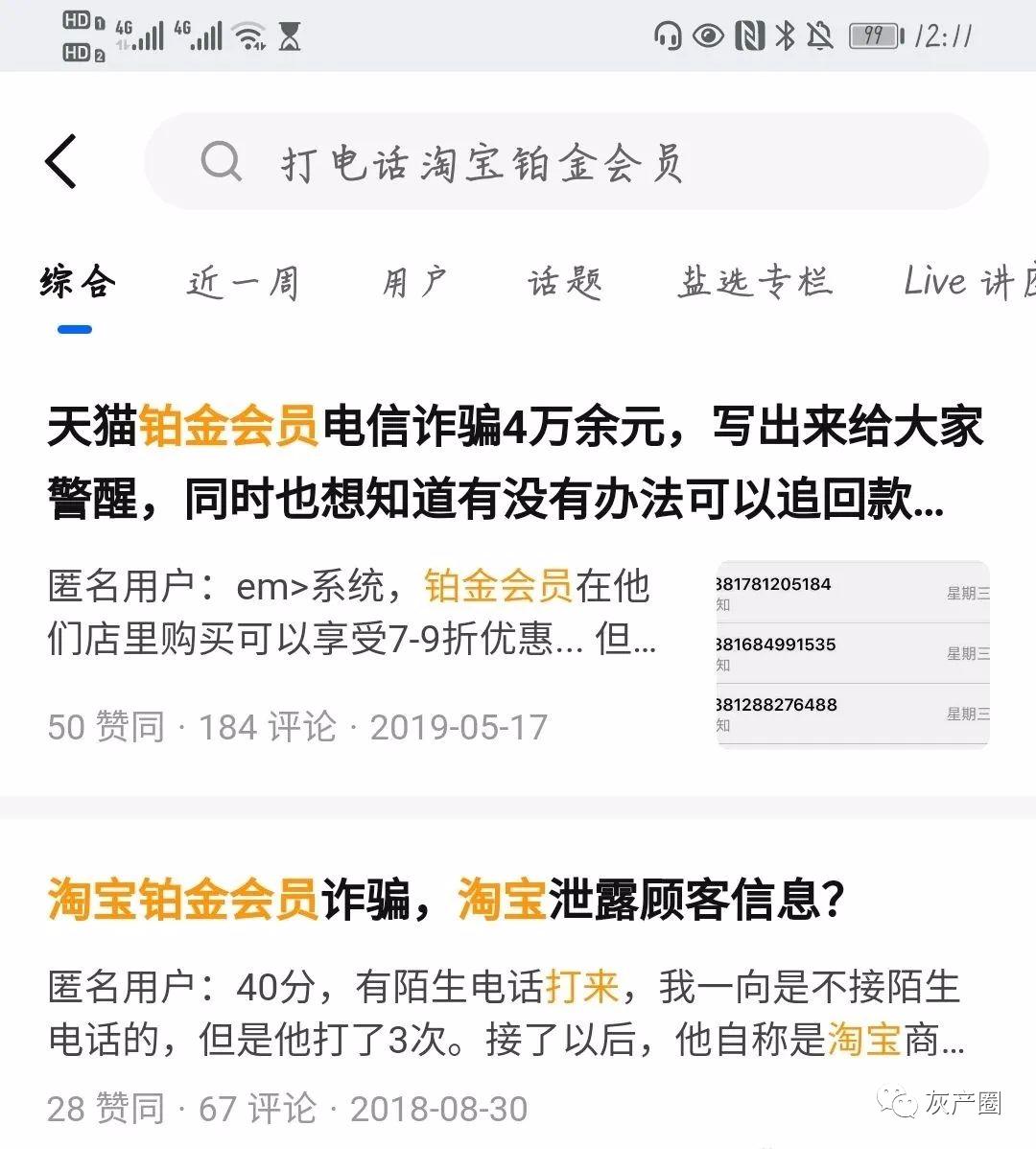Tap the back arrow to return
This screenshot has height=1149, width=1036.
pyautogui.click(x=59, y=162)
